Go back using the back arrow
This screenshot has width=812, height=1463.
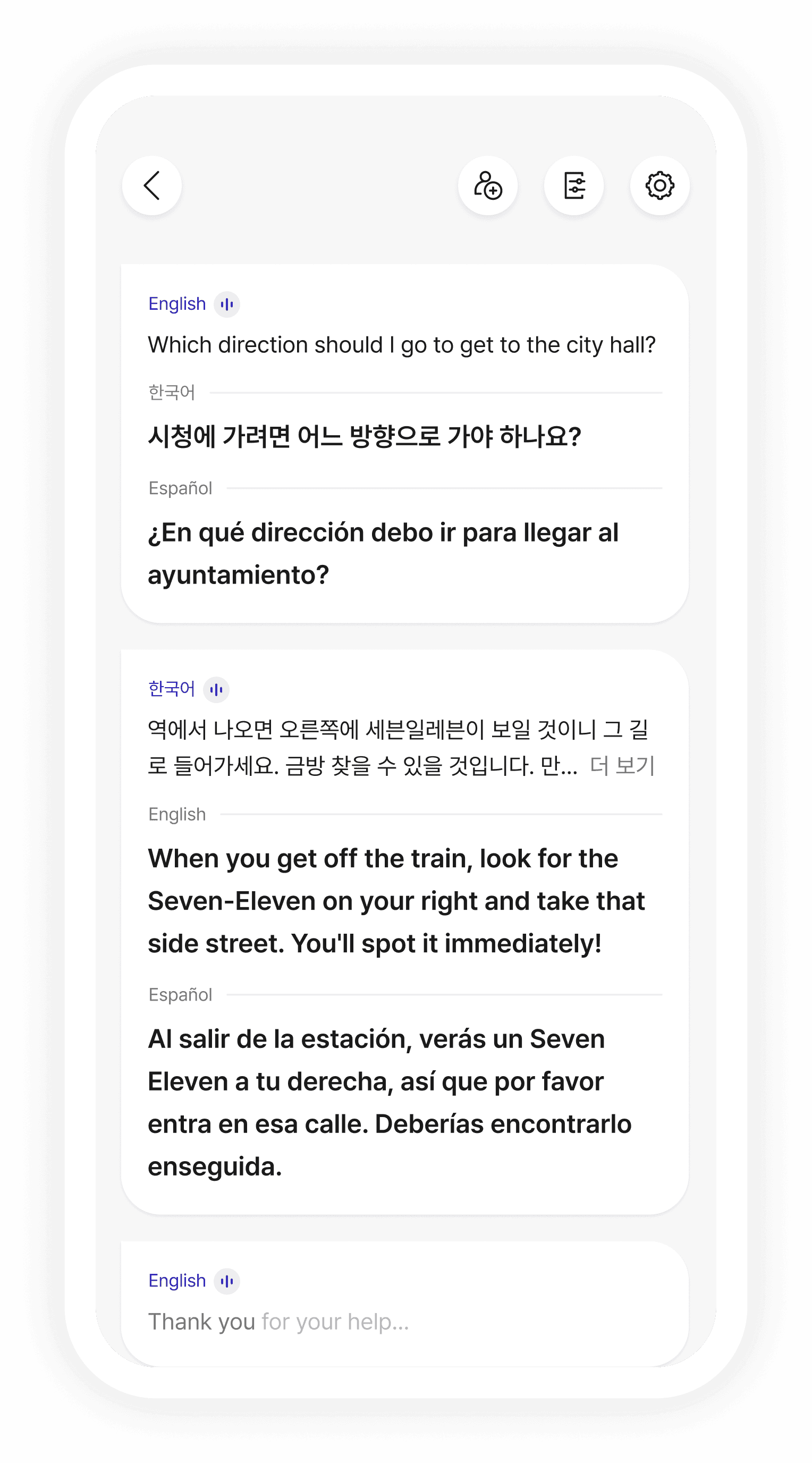[151, 185]
